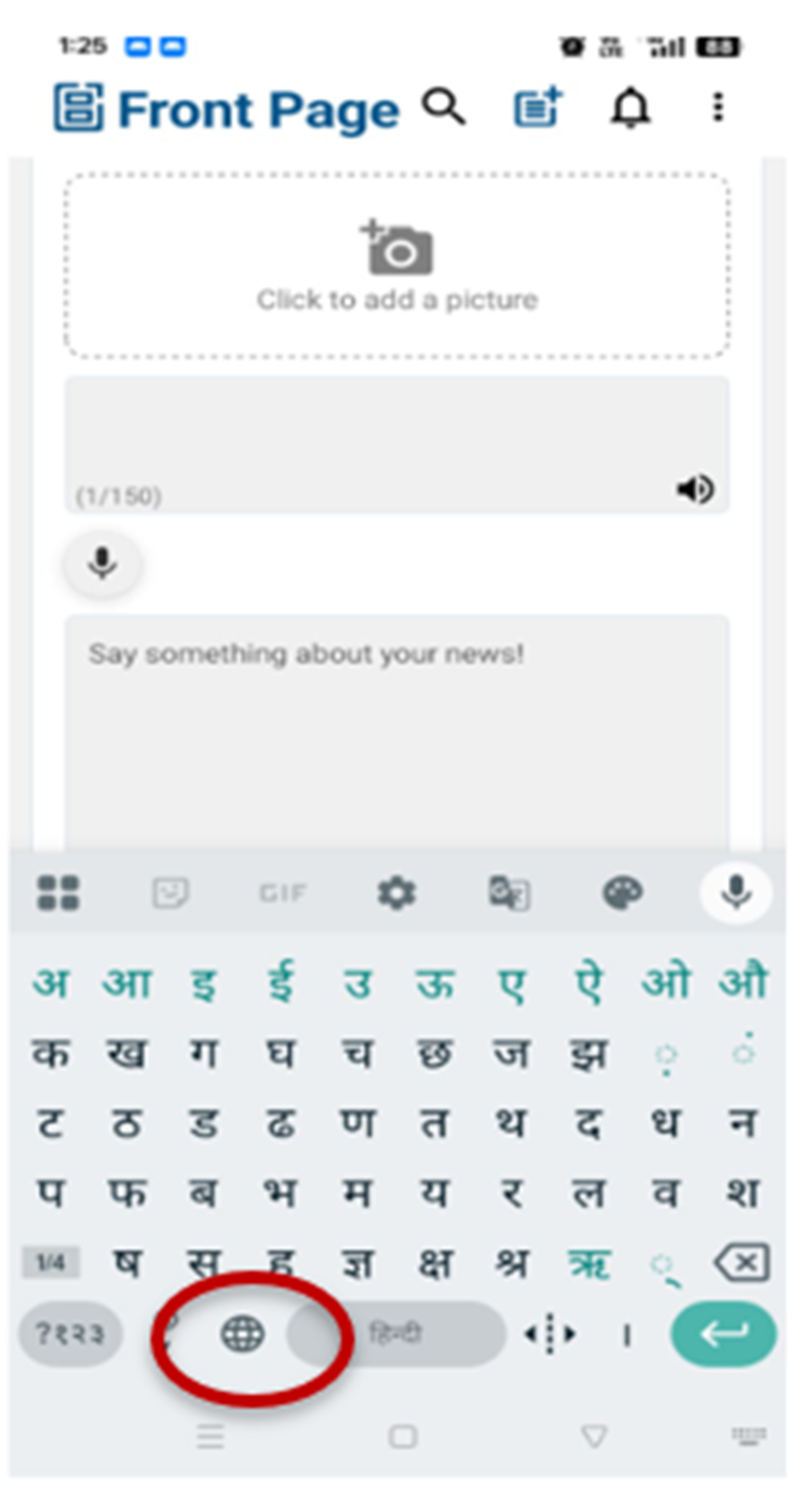The image size is (803, 1512).
Task: Create a new post with the add-news icon
Action: point(537,108)
